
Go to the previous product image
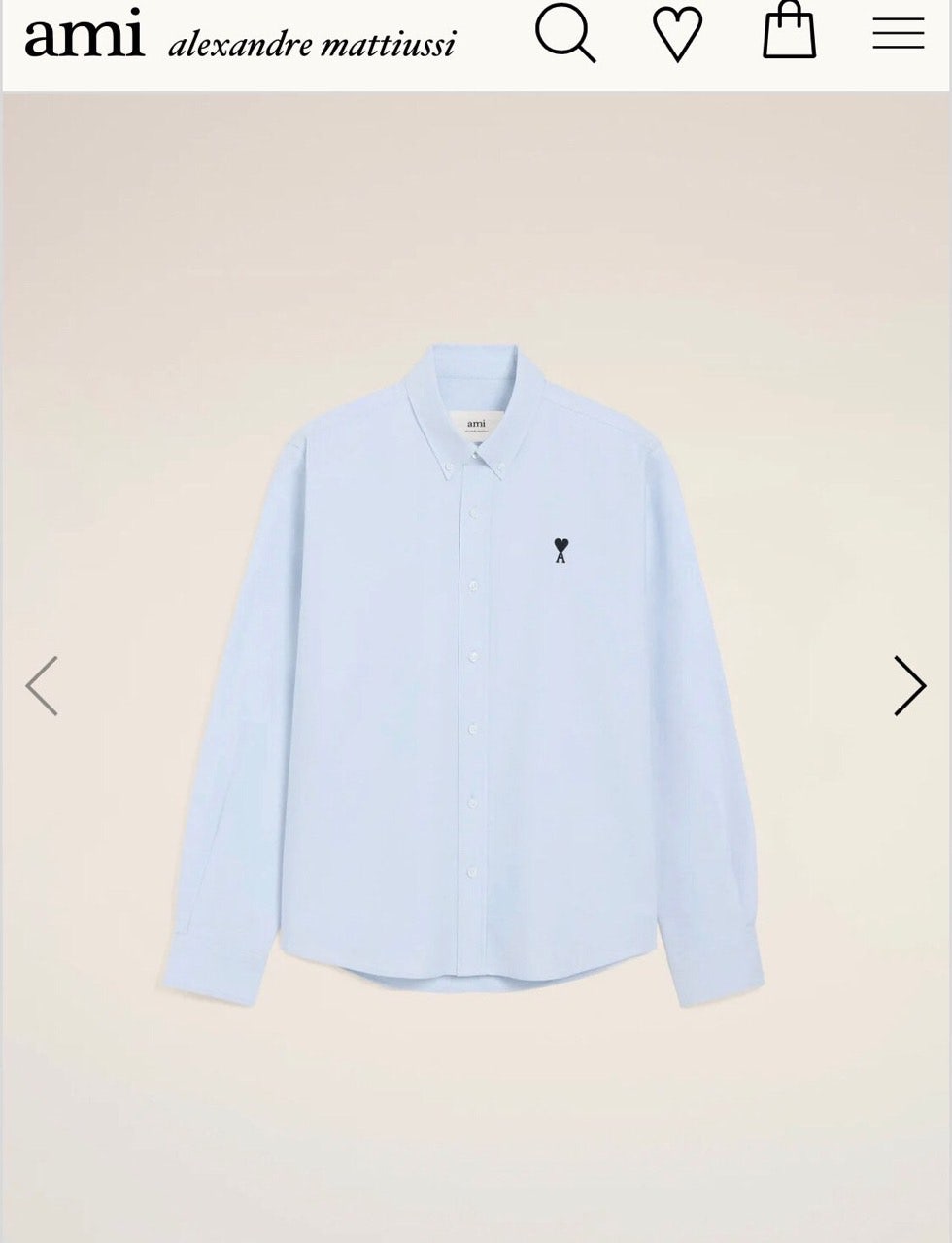43,686
